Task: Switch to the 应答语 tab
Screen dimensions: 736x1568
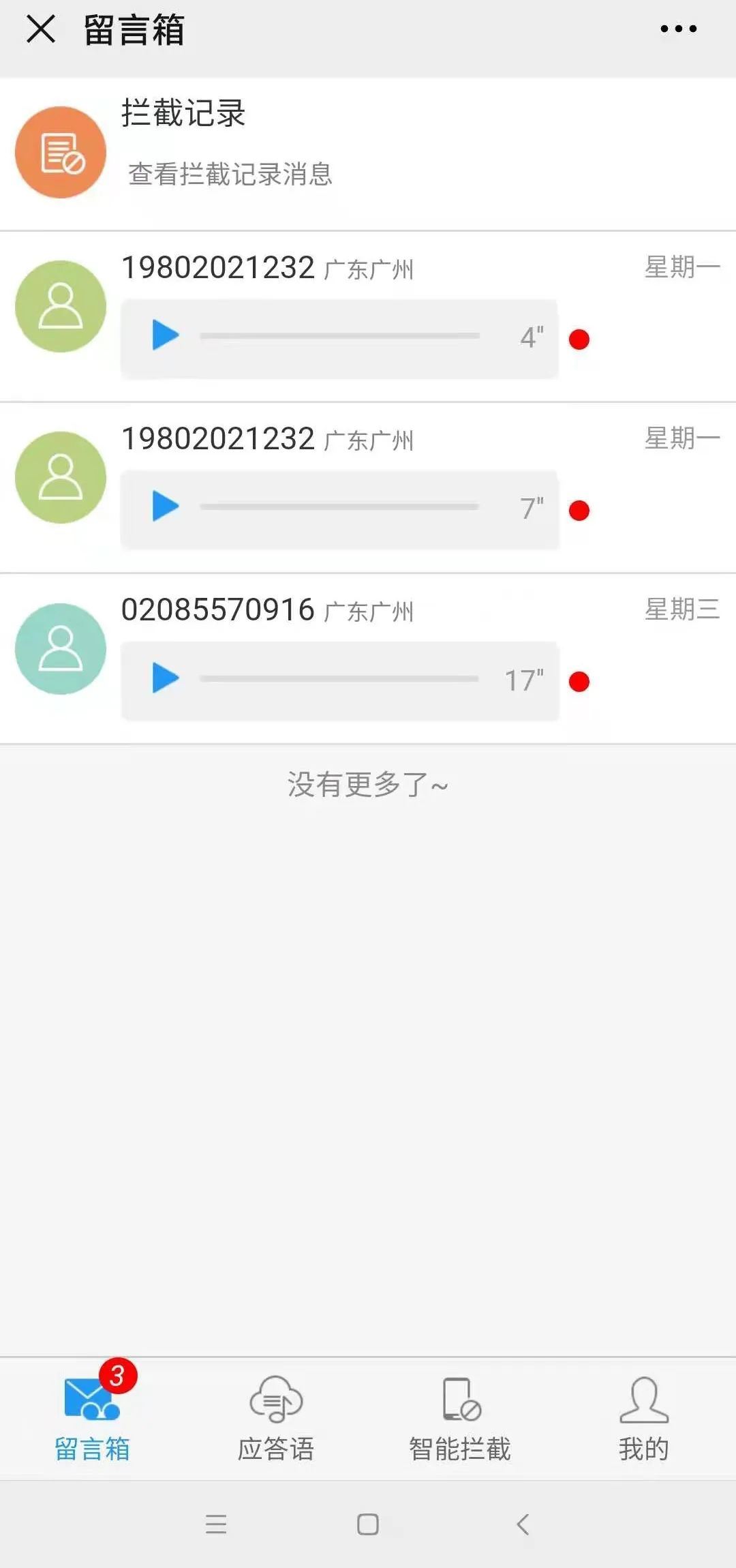Action: click(x=276, y=1418)
